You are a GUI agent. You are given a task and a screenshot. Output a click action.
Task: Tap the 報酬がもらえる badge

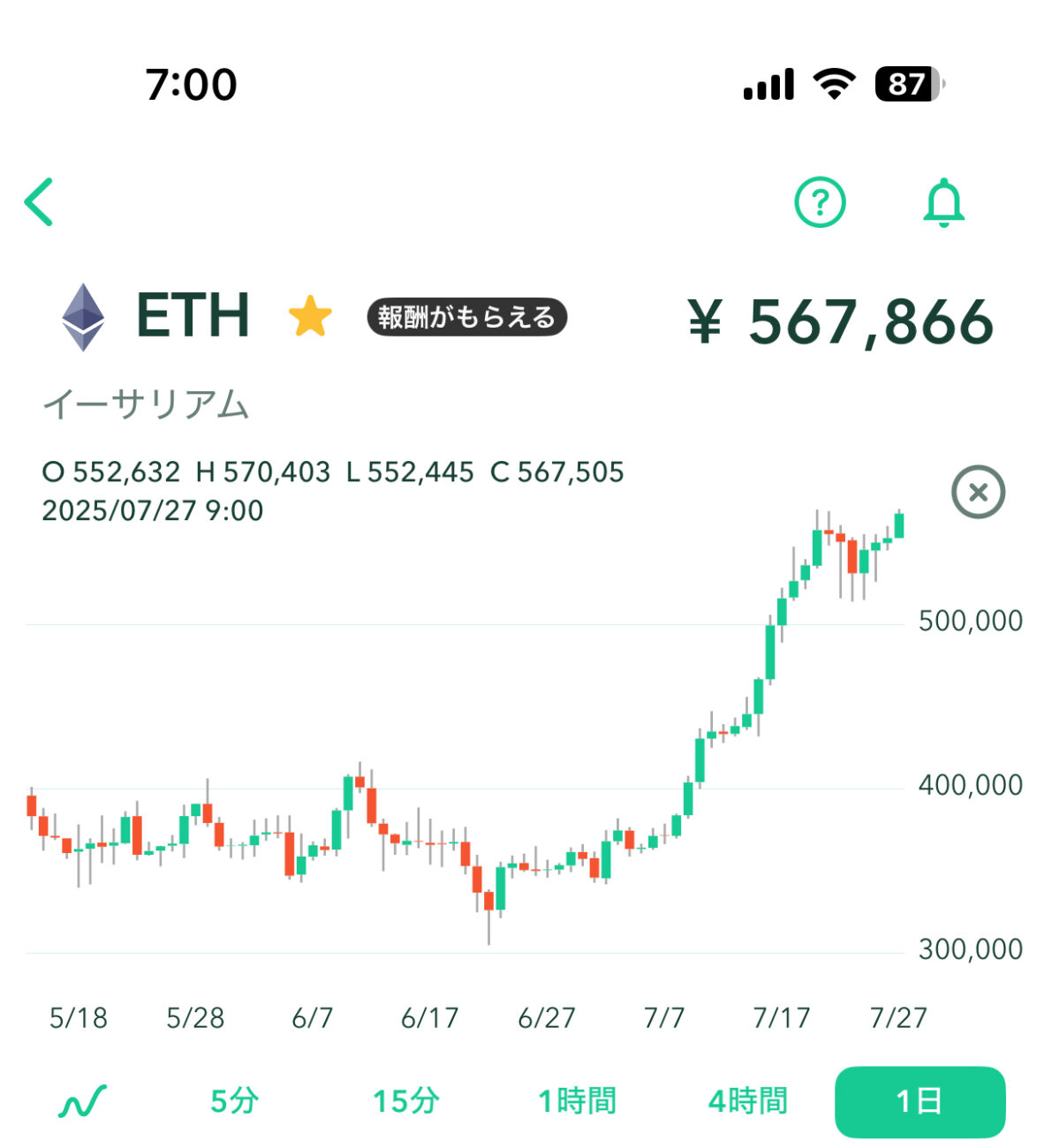point(466,317)
